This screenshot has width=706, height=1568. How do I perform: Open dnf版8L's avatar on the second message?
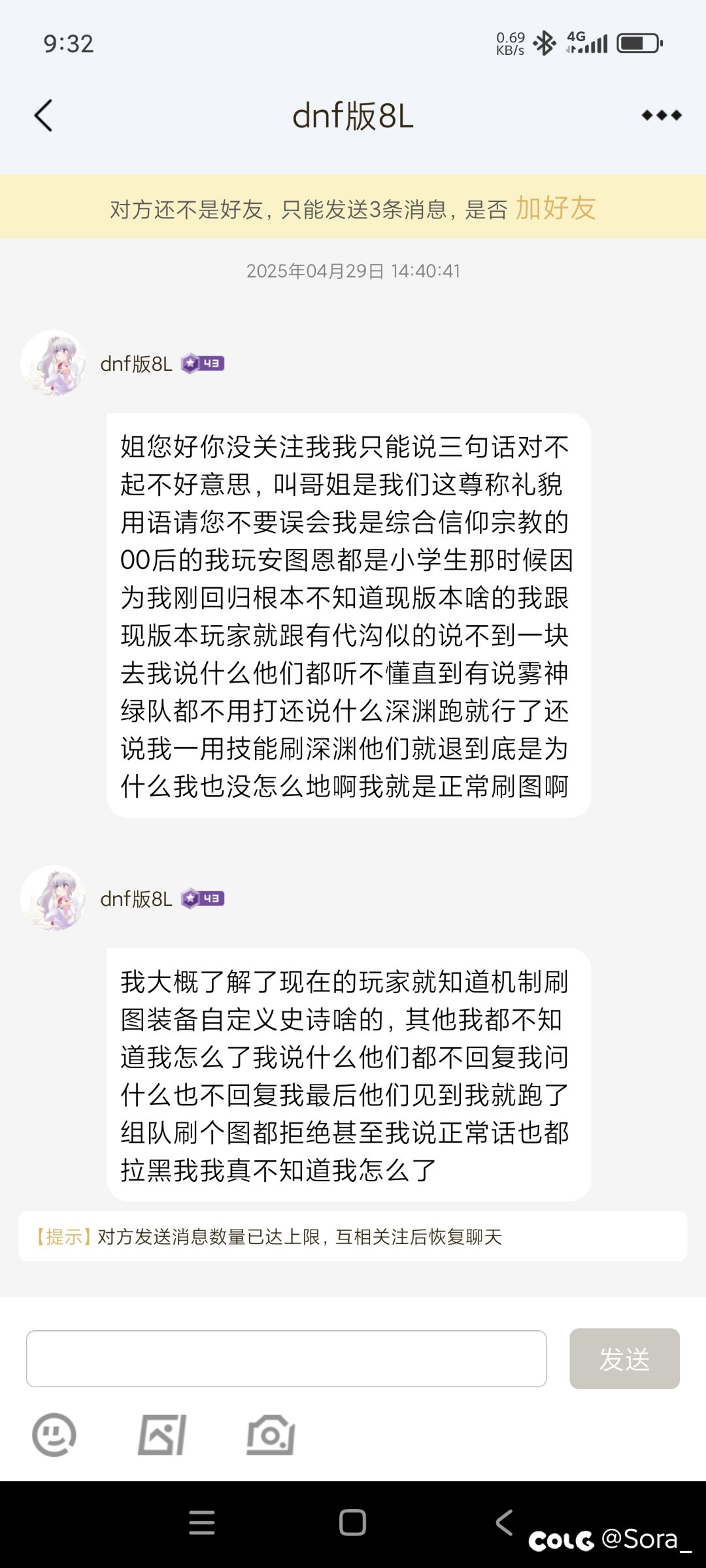coord(54,898)
